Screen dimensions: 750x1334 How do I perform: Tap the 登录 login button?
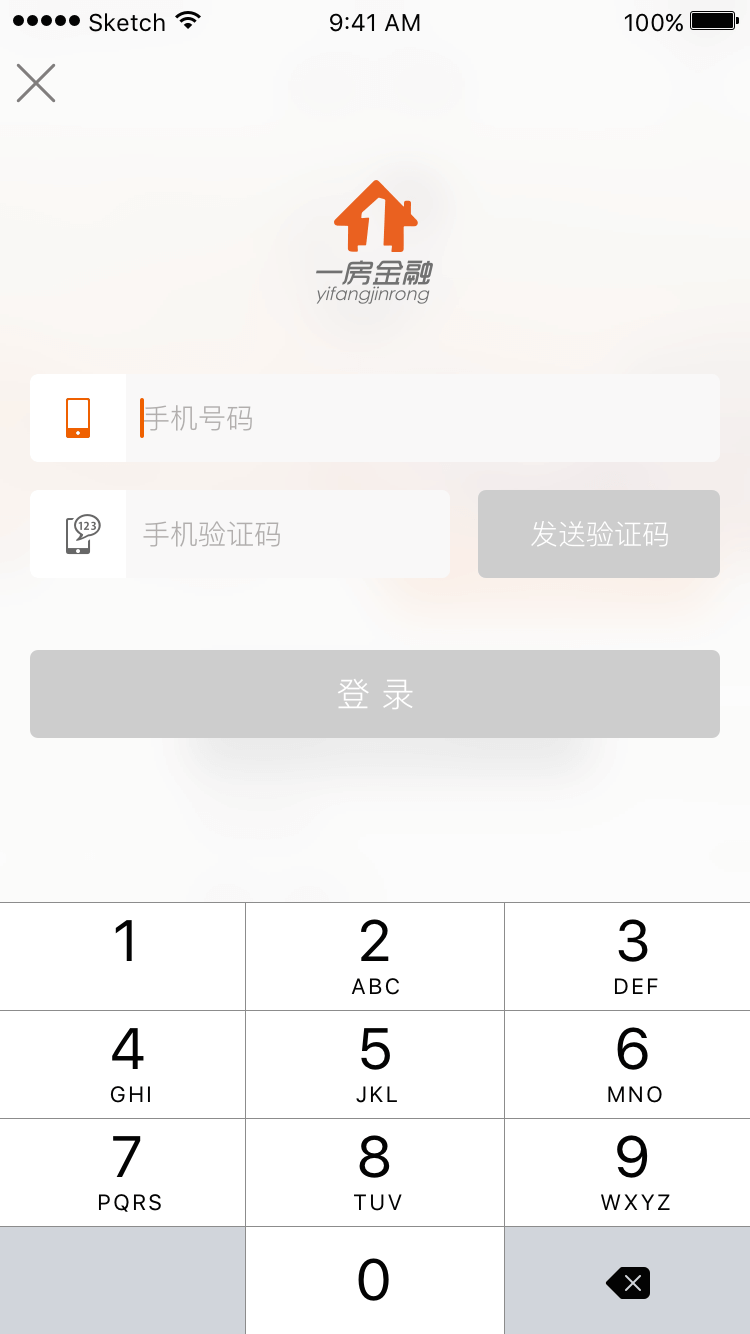tap(375, 694)
